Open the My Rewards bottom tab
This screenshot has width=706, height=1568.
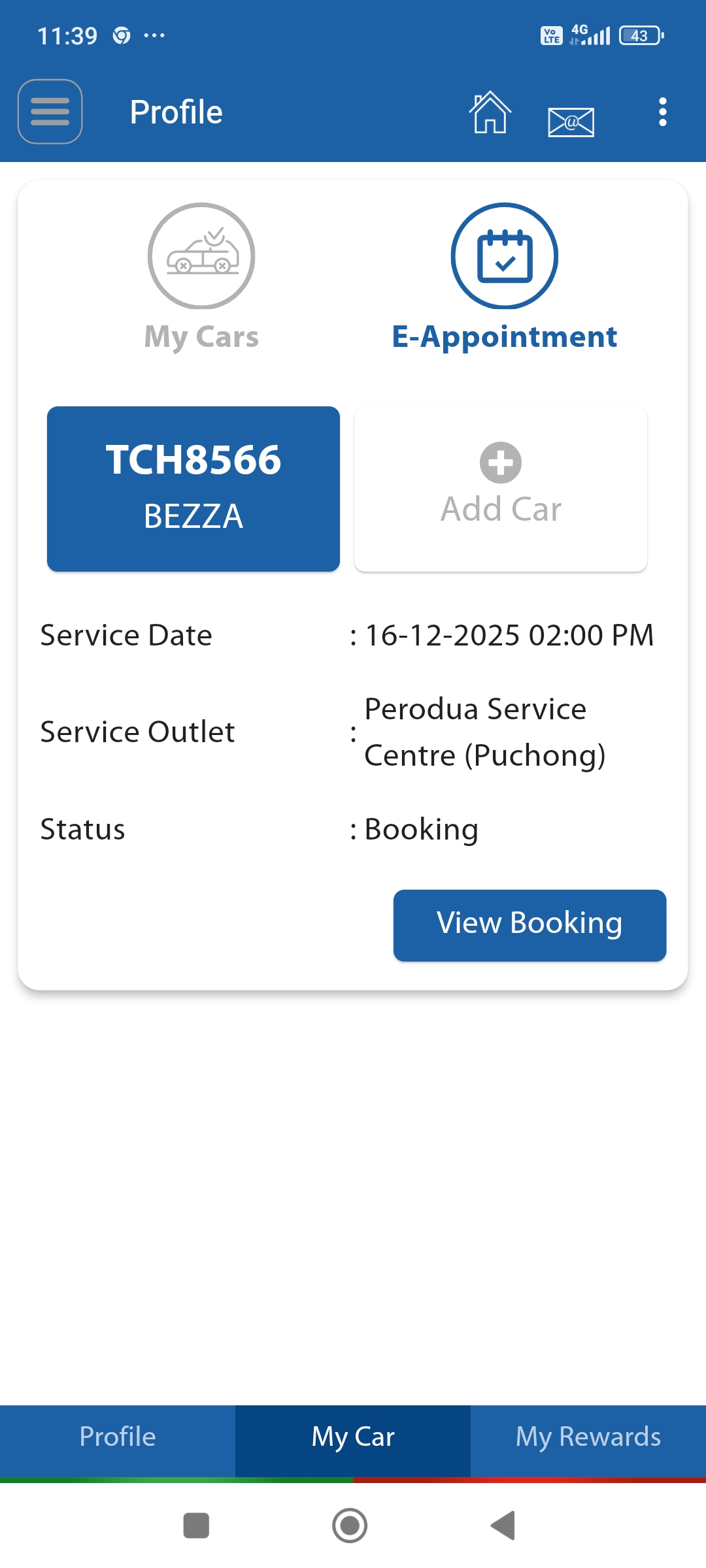click(x=588, y=1437)
